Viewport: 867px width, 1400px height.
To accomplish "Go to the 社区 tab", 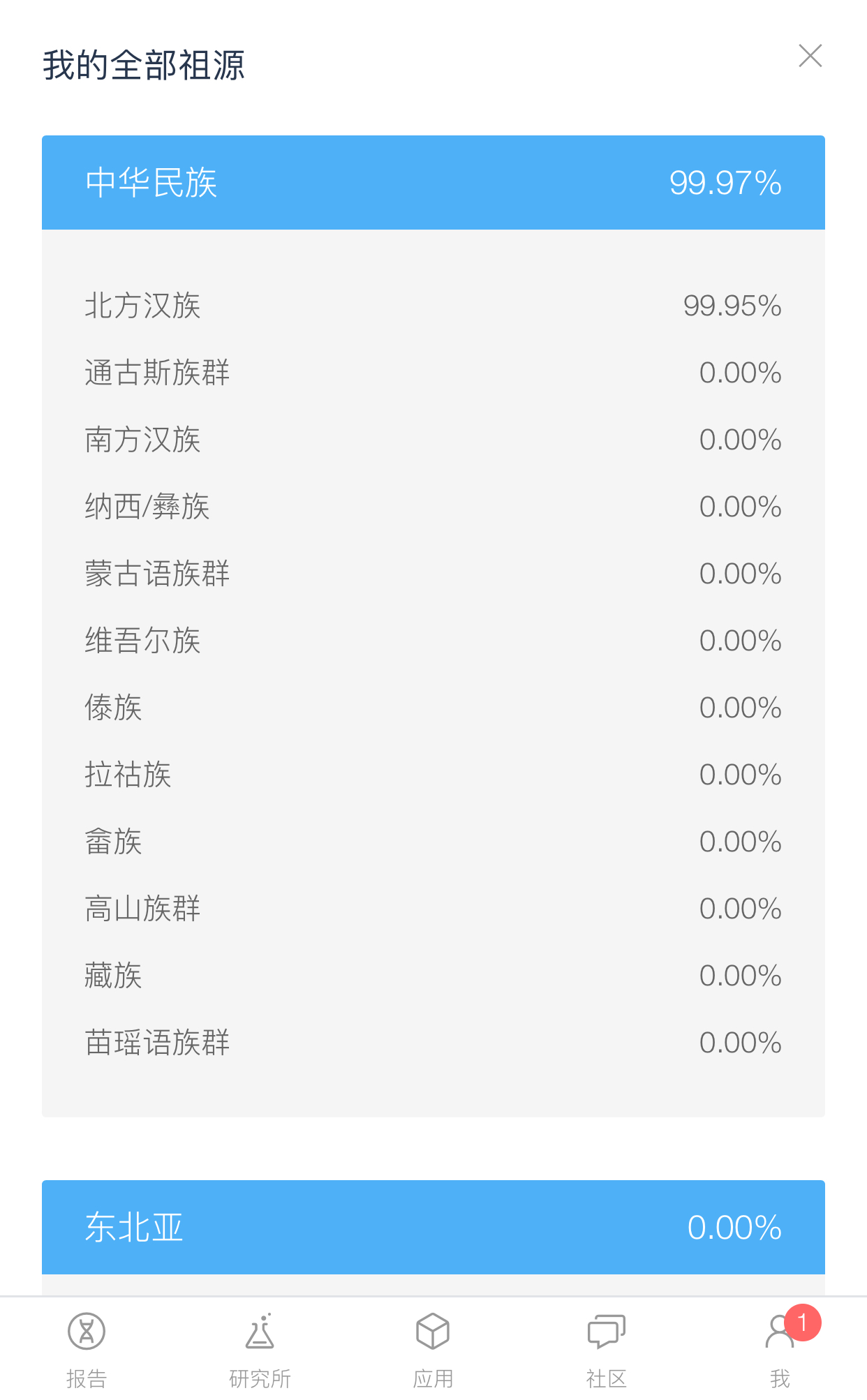I will pos(607,1350).
